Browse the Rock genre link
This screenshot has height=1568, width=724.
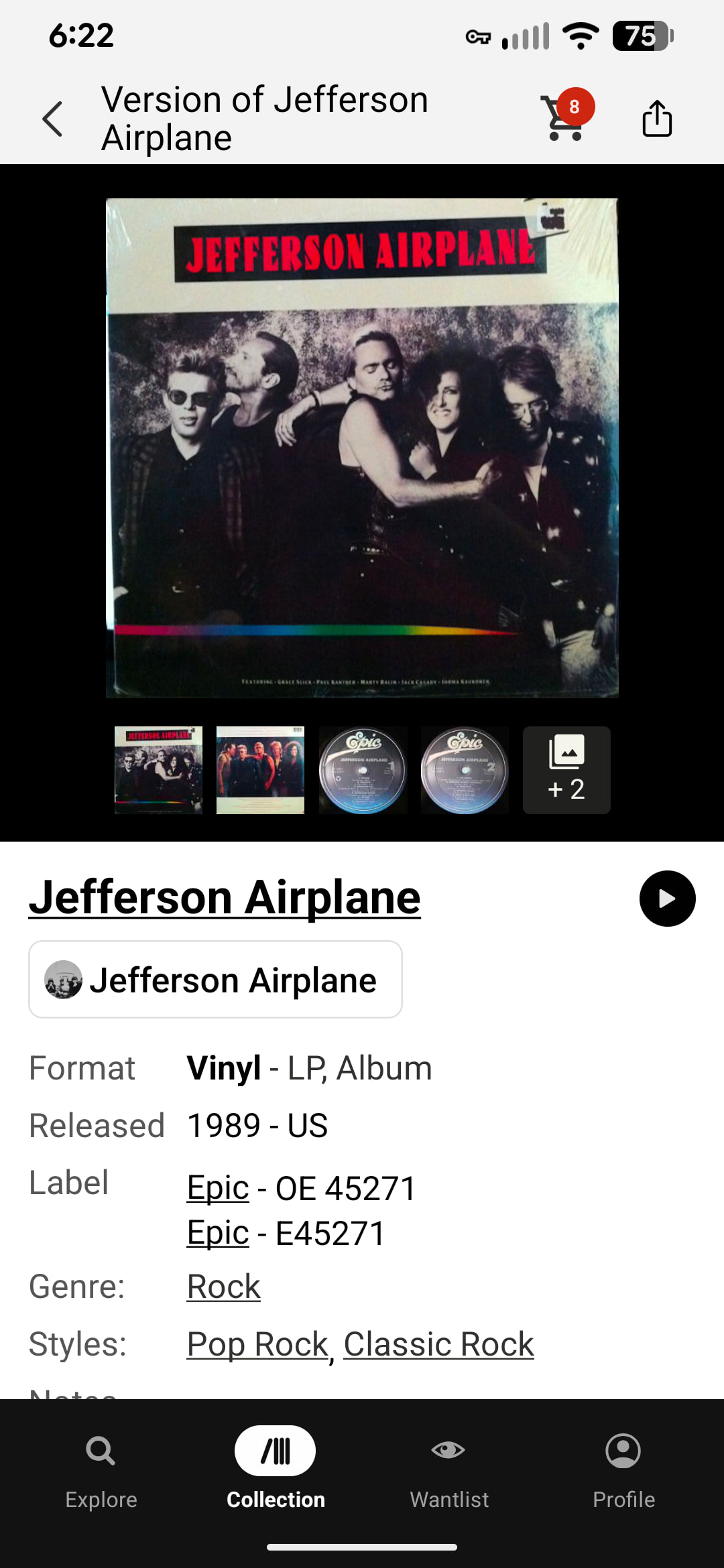[x=223, y=1287]
